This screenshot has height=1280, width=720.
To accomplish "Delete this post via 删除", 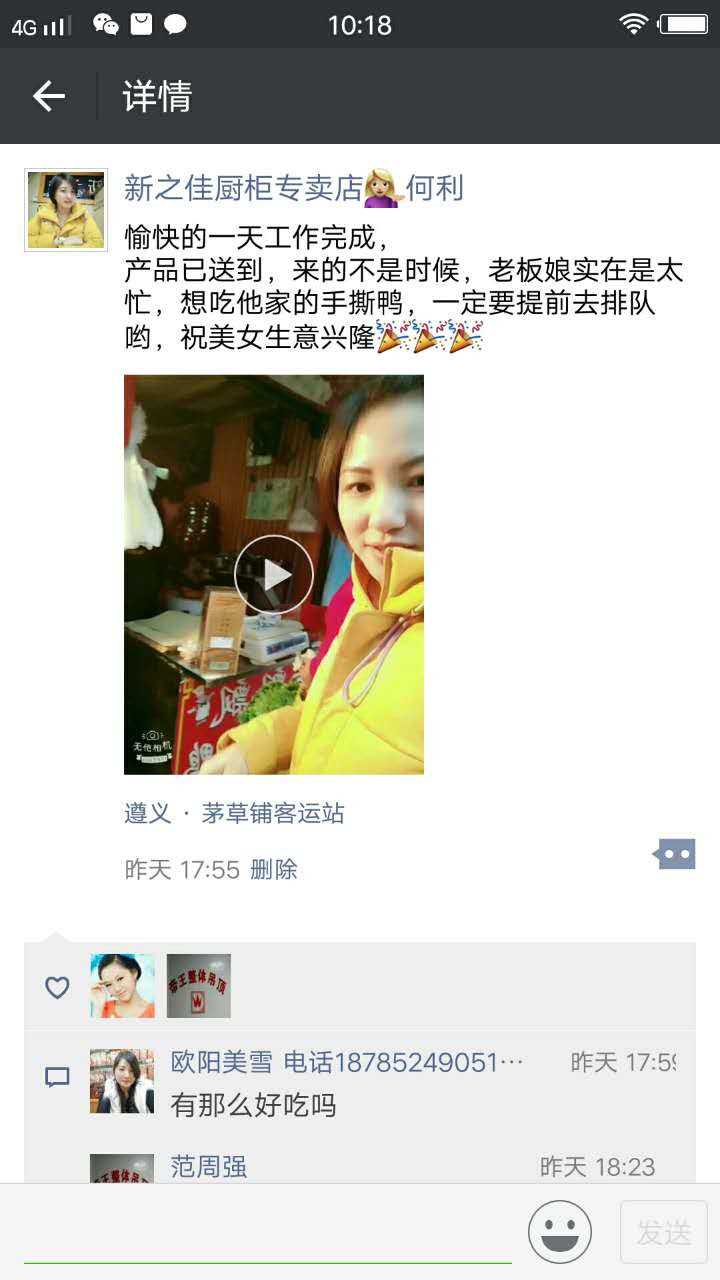I will (274, 869).
